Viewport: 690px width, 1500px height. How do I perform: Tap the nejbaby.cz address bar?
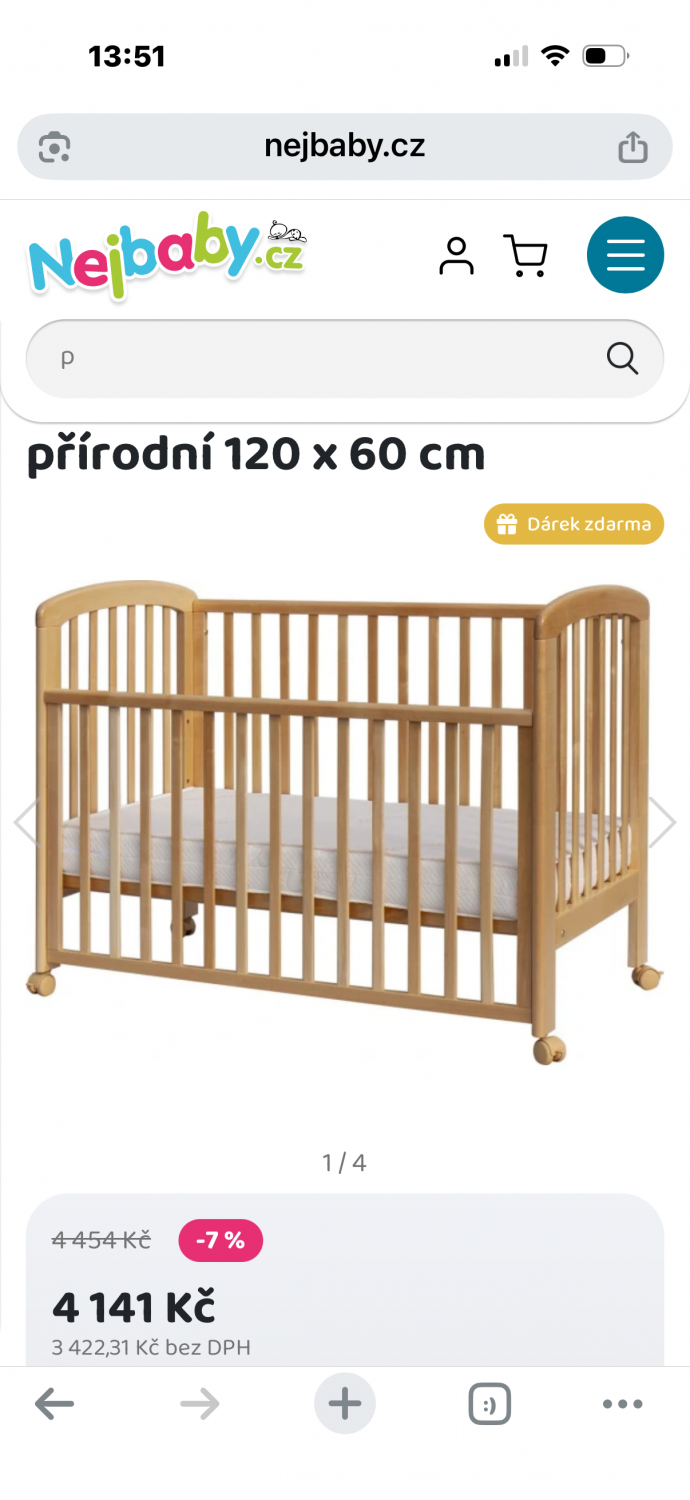coord(345,147)
